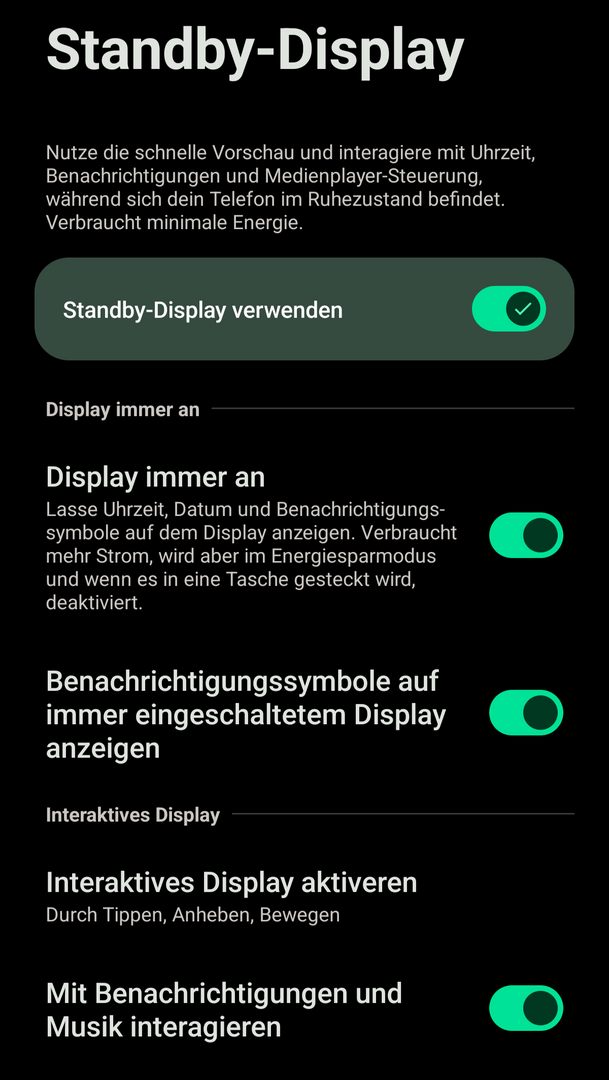Toggle Benachrichtigungssymbole auf immer eingeschaltetem Display

525,713
